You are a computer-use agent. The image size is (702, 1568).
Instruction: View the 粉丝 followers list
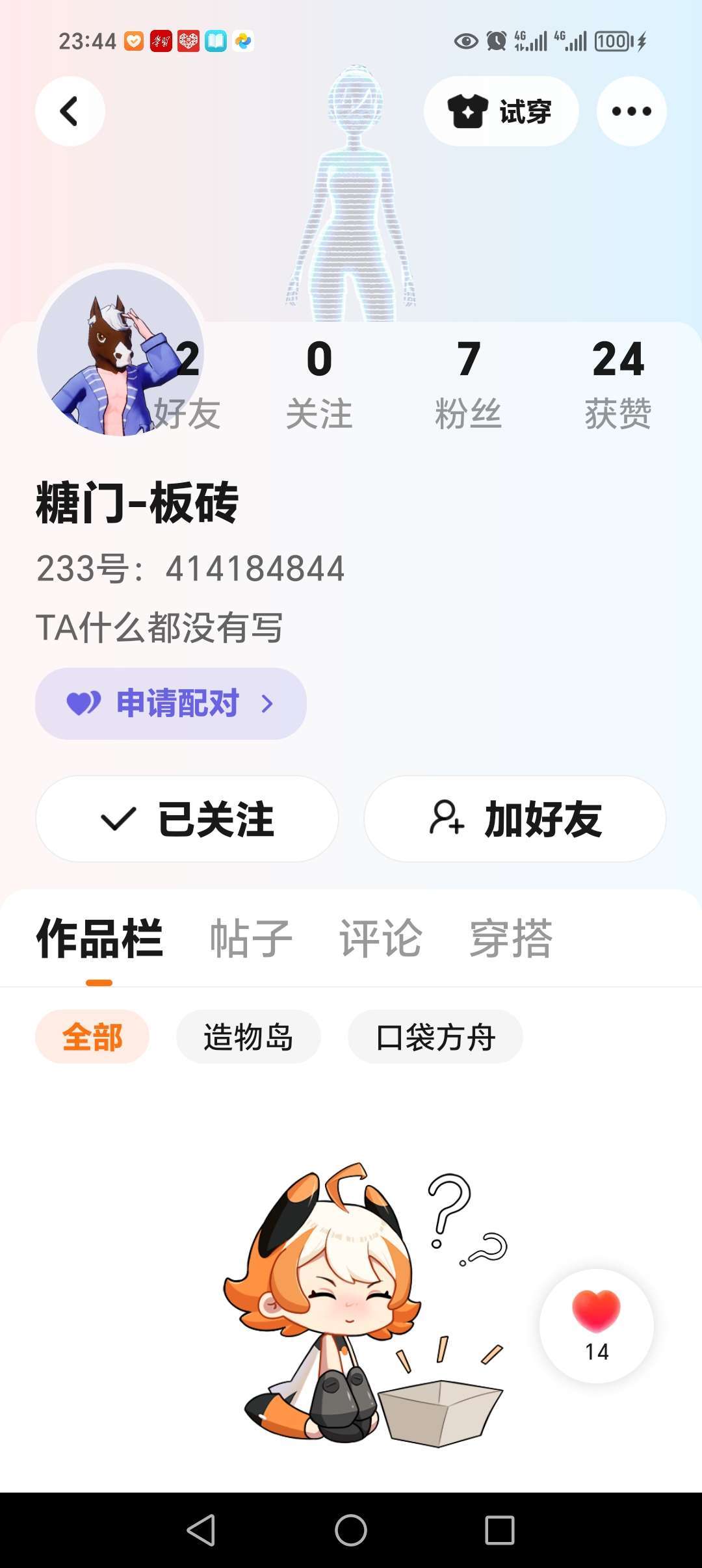[468, 384]
